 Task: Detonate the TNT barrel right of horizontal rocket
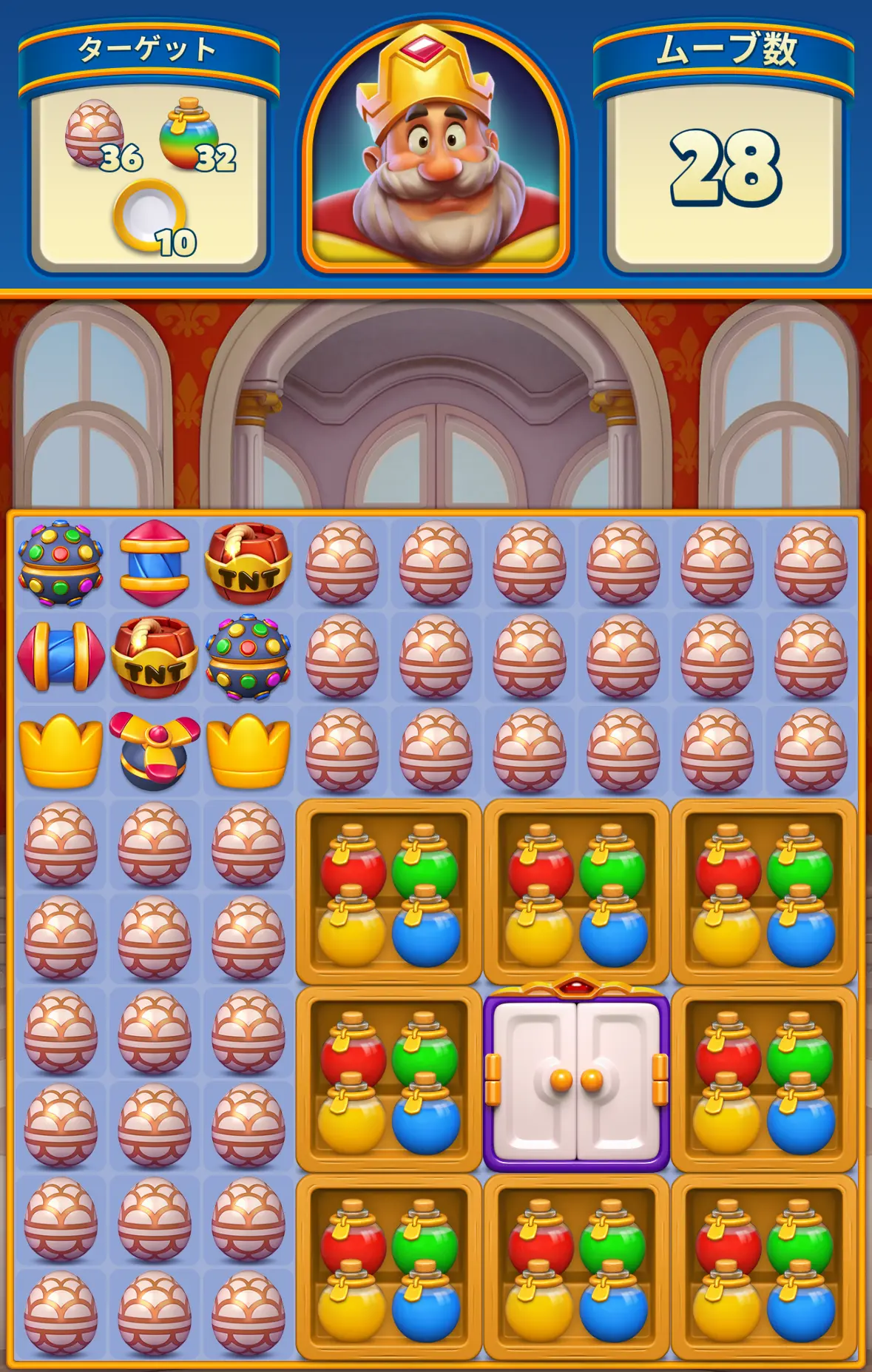[x=155, y=656]
